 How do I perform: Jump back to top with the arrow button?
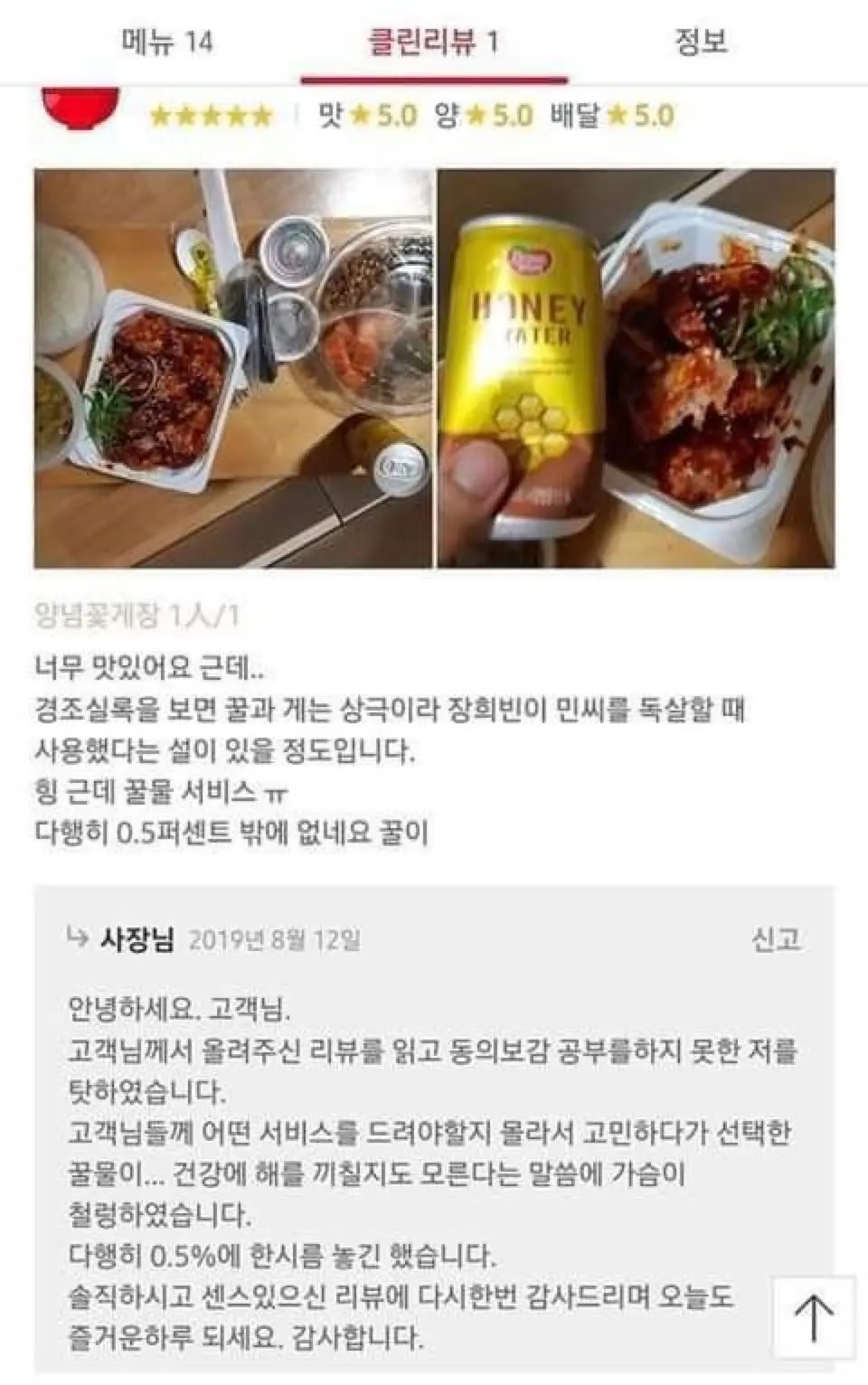click(x=813, y=1316)
